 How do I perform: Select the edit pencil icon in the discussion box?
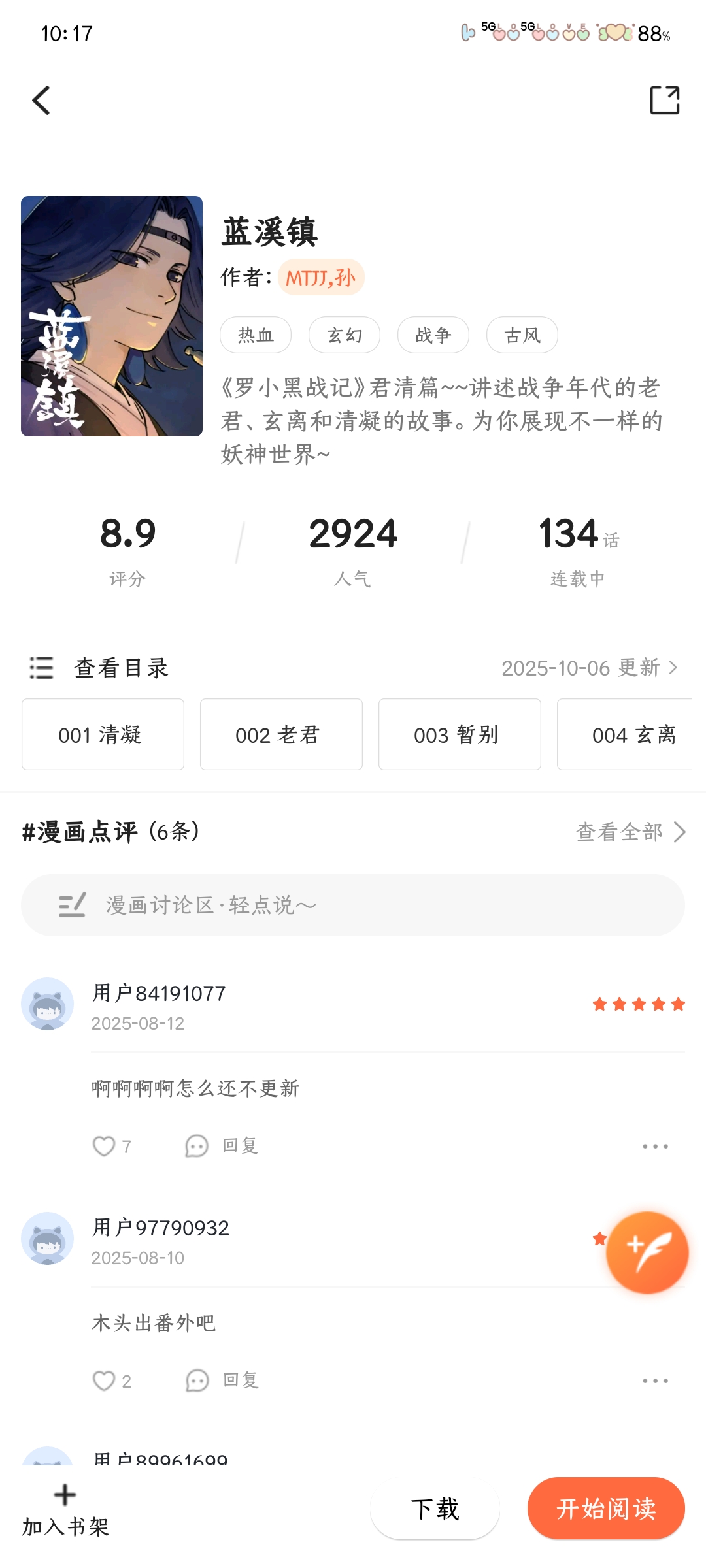click(72, 905)
